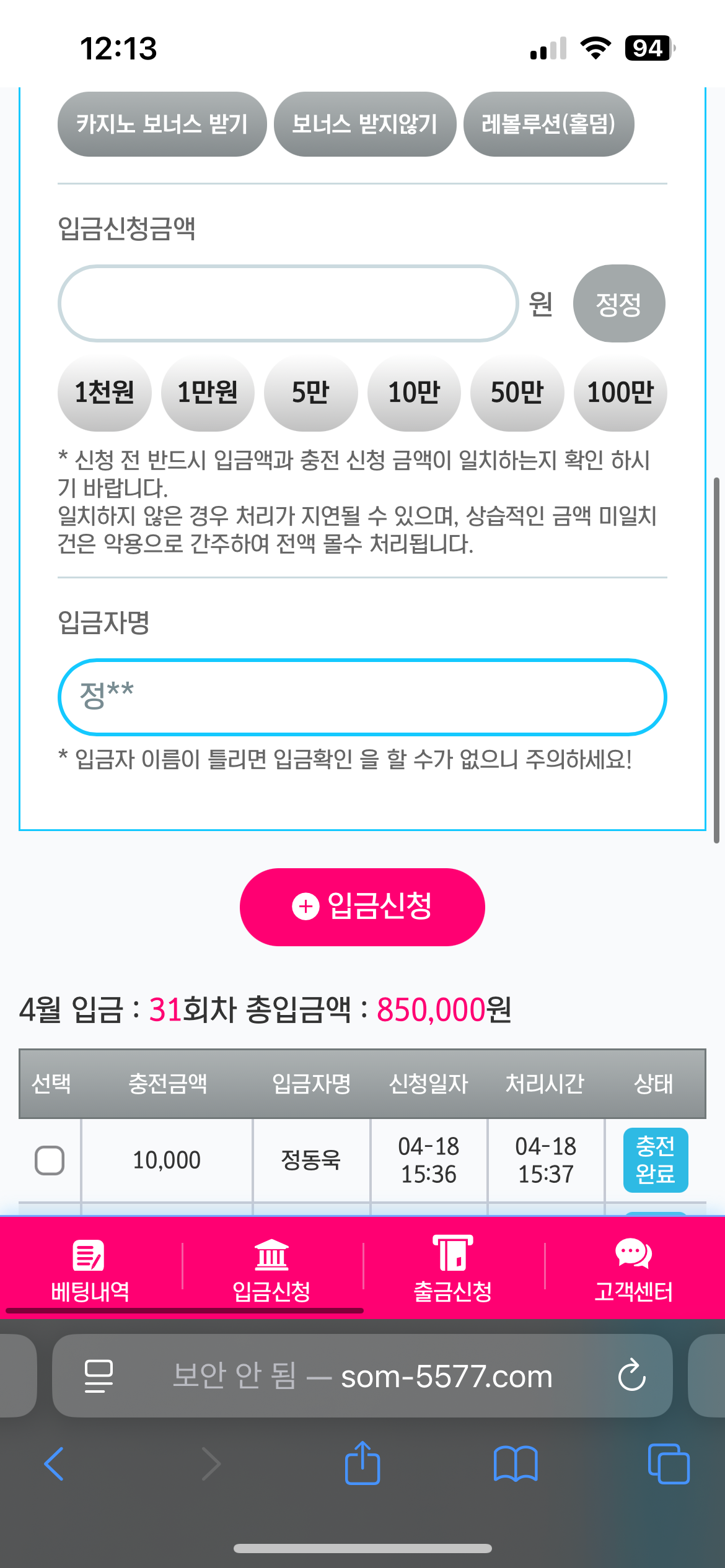Select 레볼루션(홀덤) option
The width and height of the screenshot is (725, 1568).
click(548, 124)
